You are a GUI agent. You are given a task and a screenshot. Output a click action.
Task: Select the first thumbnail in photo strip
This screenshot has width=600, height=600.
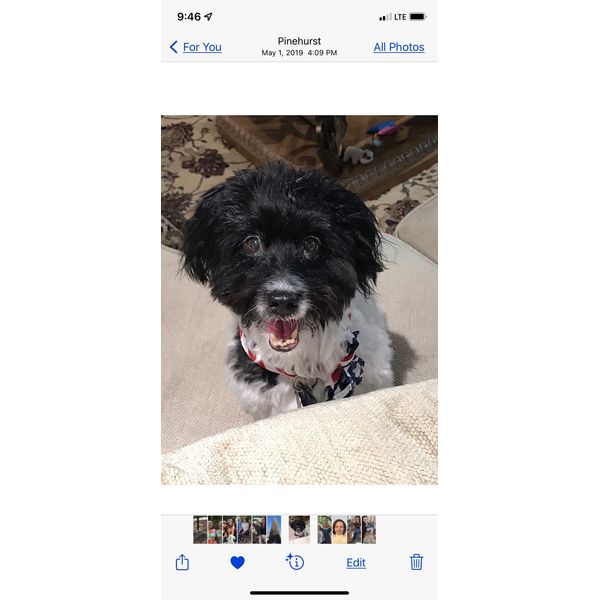click(200, 529)
